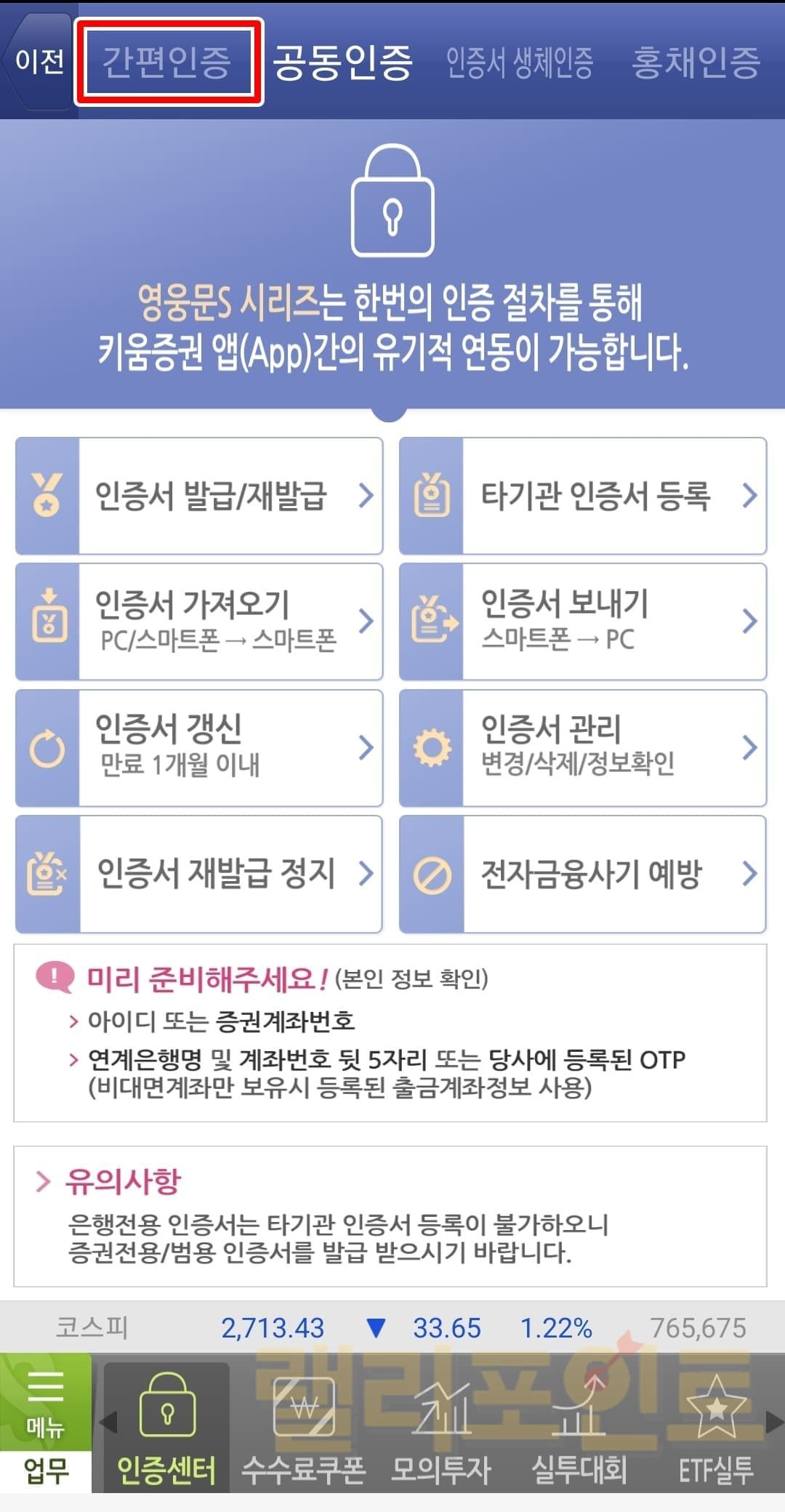Open 인증서 갱신
This screenshot has height=1512, width=785.
(x=199, y=747)
